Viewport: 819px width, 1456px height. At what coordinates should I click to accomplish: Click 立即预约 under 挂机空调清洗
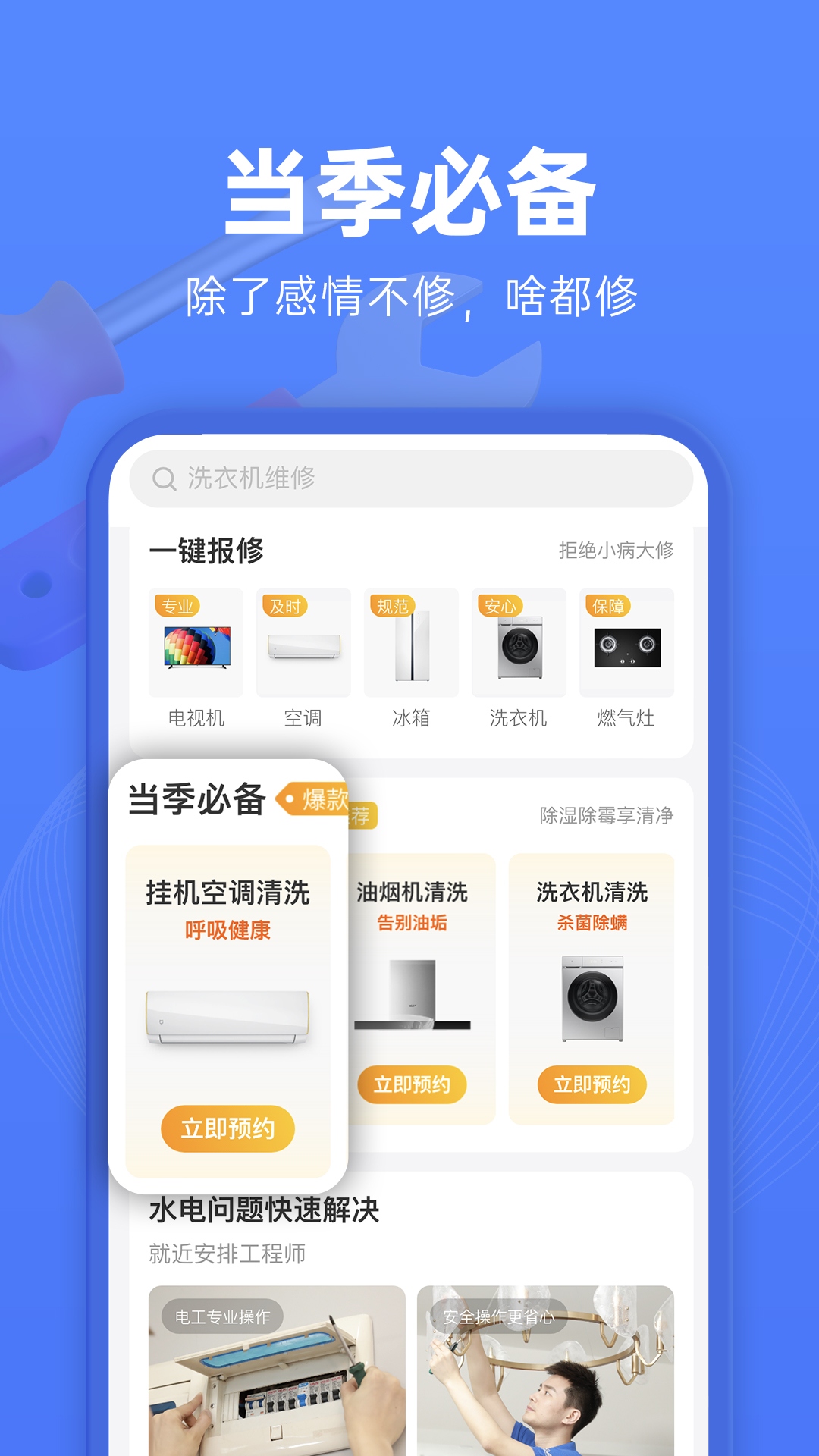tap(227, 1129)
